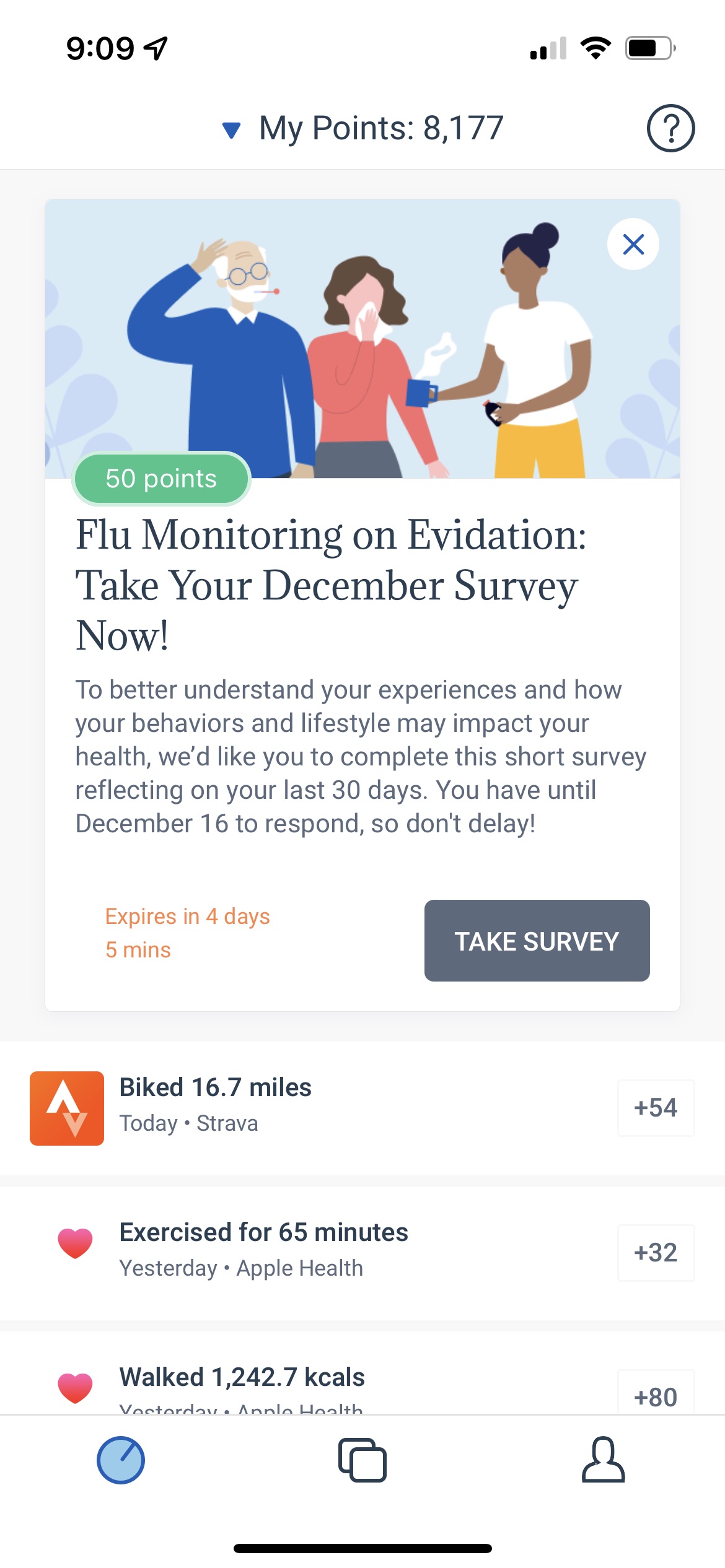Tap the 50 points green badge

pos(160,478)
